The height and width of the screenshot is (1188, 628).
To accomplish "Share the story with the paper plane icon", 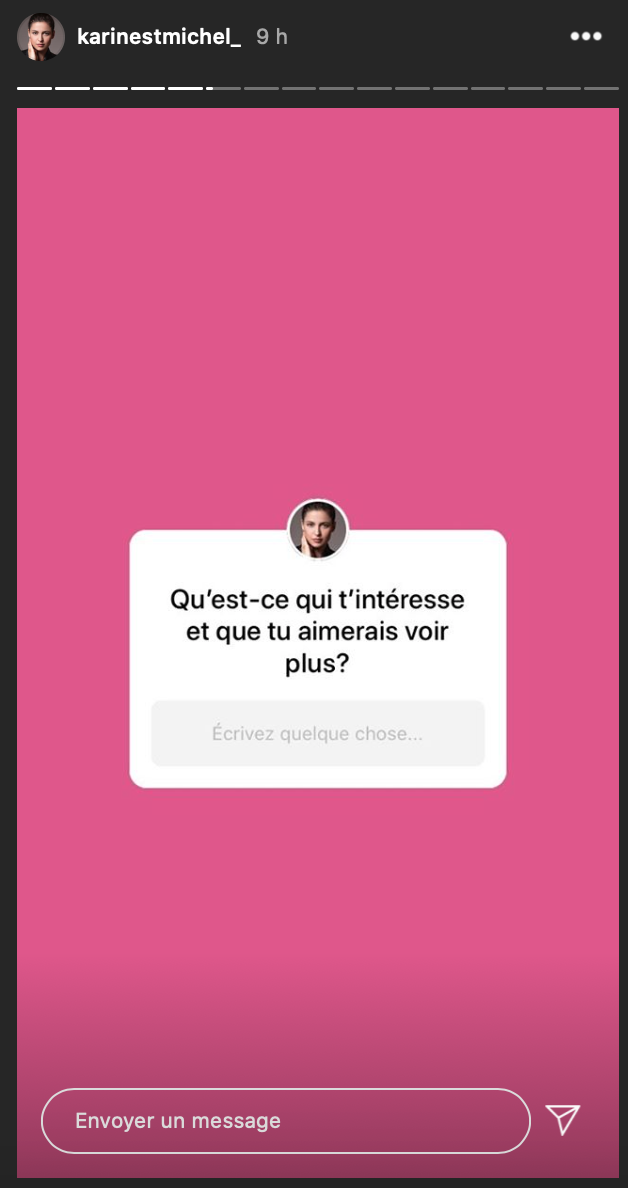I will click(x=563, y=1120).
